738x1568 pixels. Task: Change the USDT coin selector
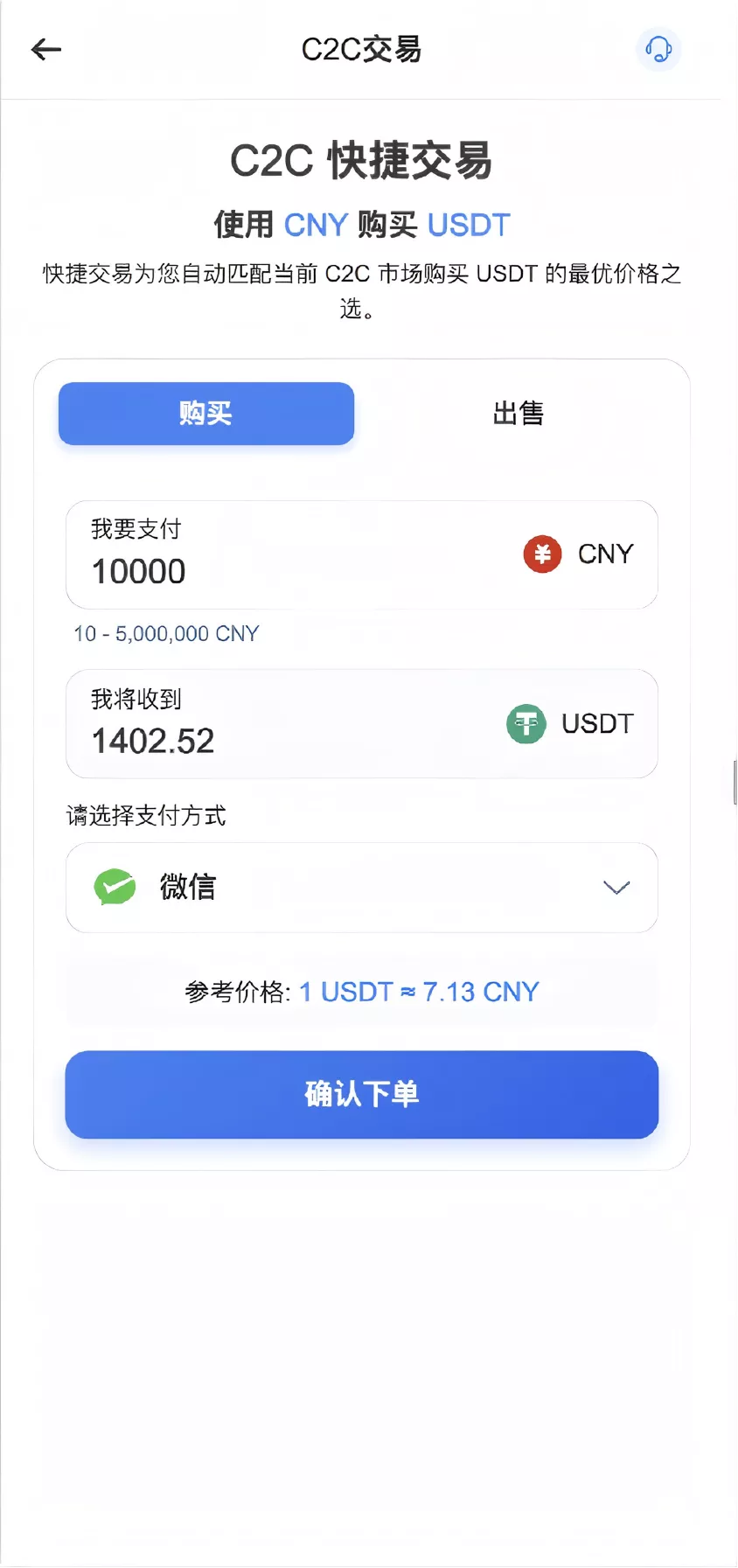point(570,724)
